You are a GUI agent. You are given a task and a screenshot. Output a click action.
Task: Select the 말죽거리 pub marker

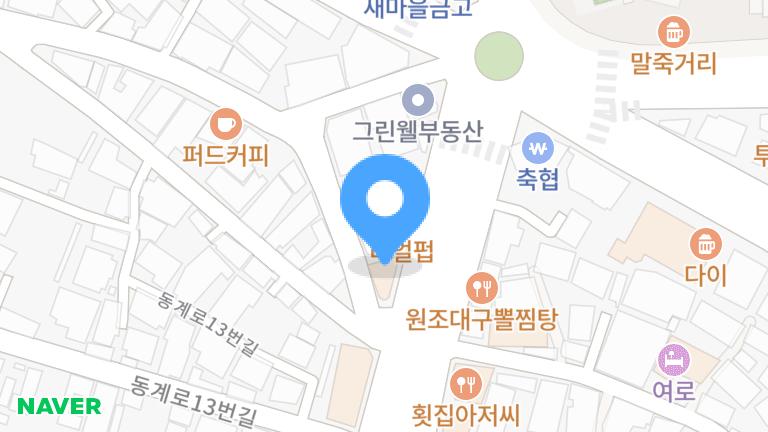(673, 32)
